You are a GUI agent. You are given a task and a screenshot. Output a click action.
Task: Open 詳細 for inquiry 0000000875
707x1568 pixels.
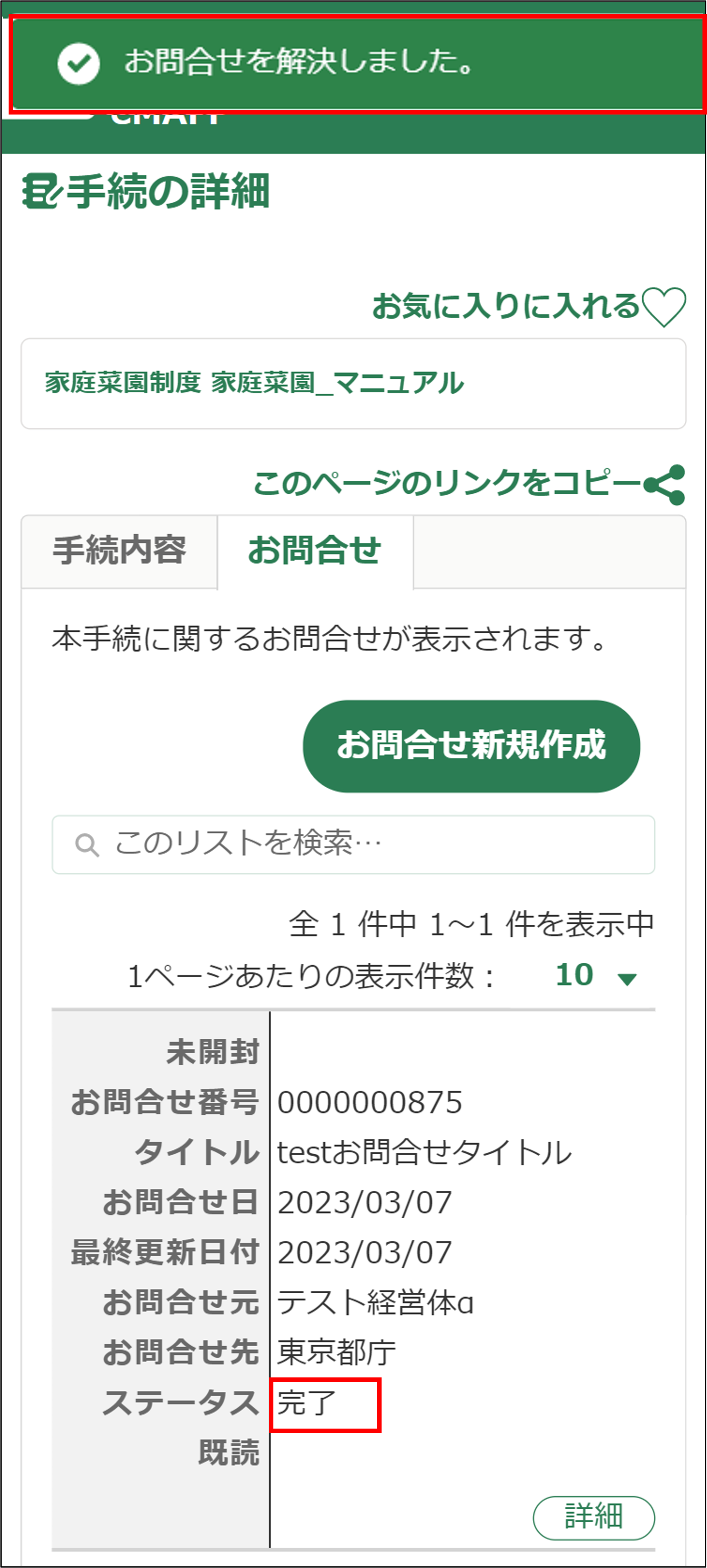(x=593, y=1517)
